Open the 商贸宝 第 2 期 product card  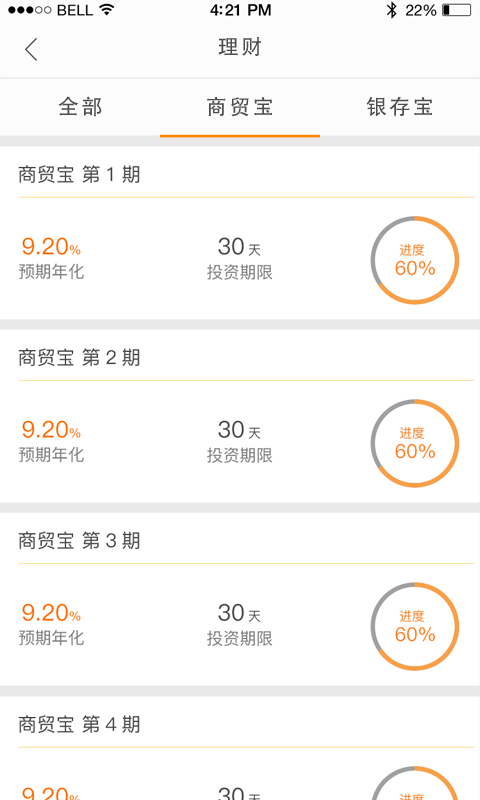240,416
